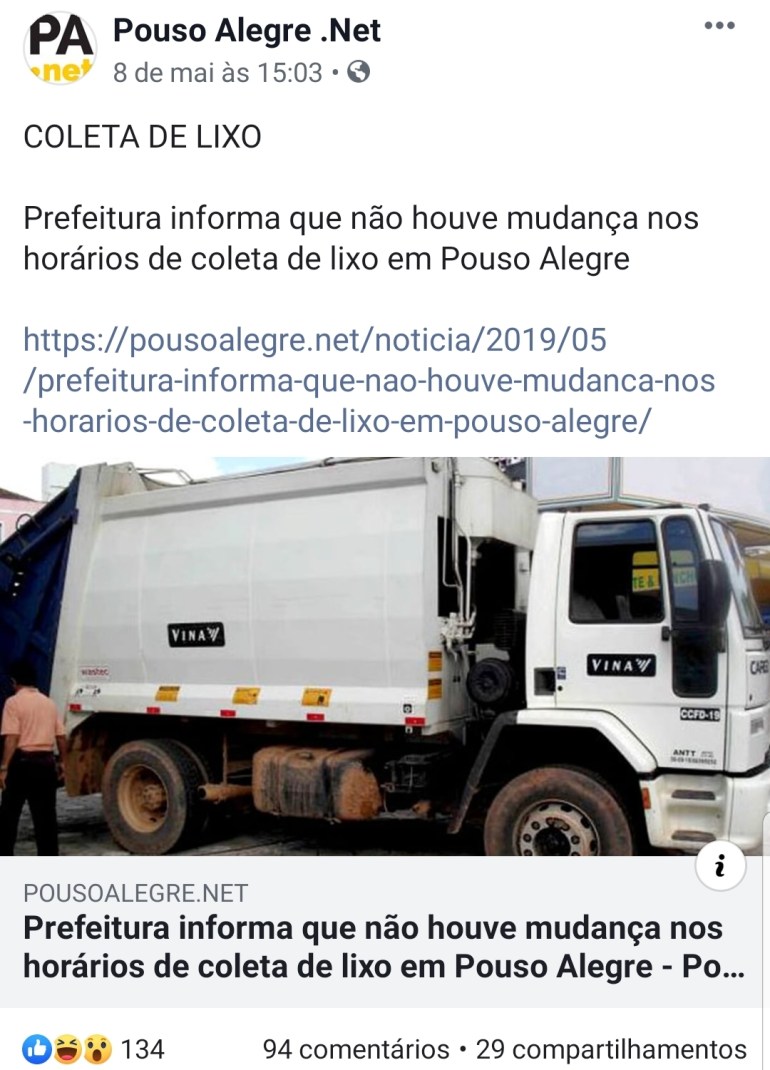Open the post's three-dot options menu

point(719,26)
